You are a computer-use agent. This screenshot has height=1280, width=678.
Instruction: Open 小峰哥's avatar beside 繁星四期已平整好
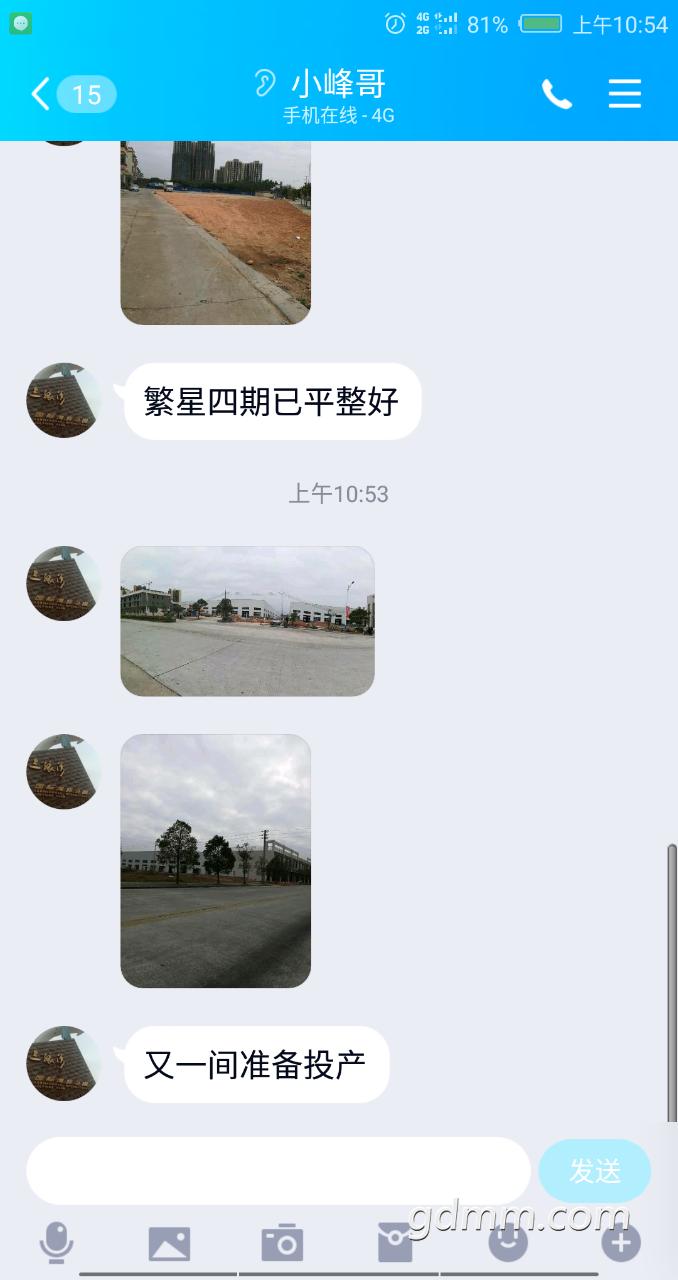(x=64, y=400)
